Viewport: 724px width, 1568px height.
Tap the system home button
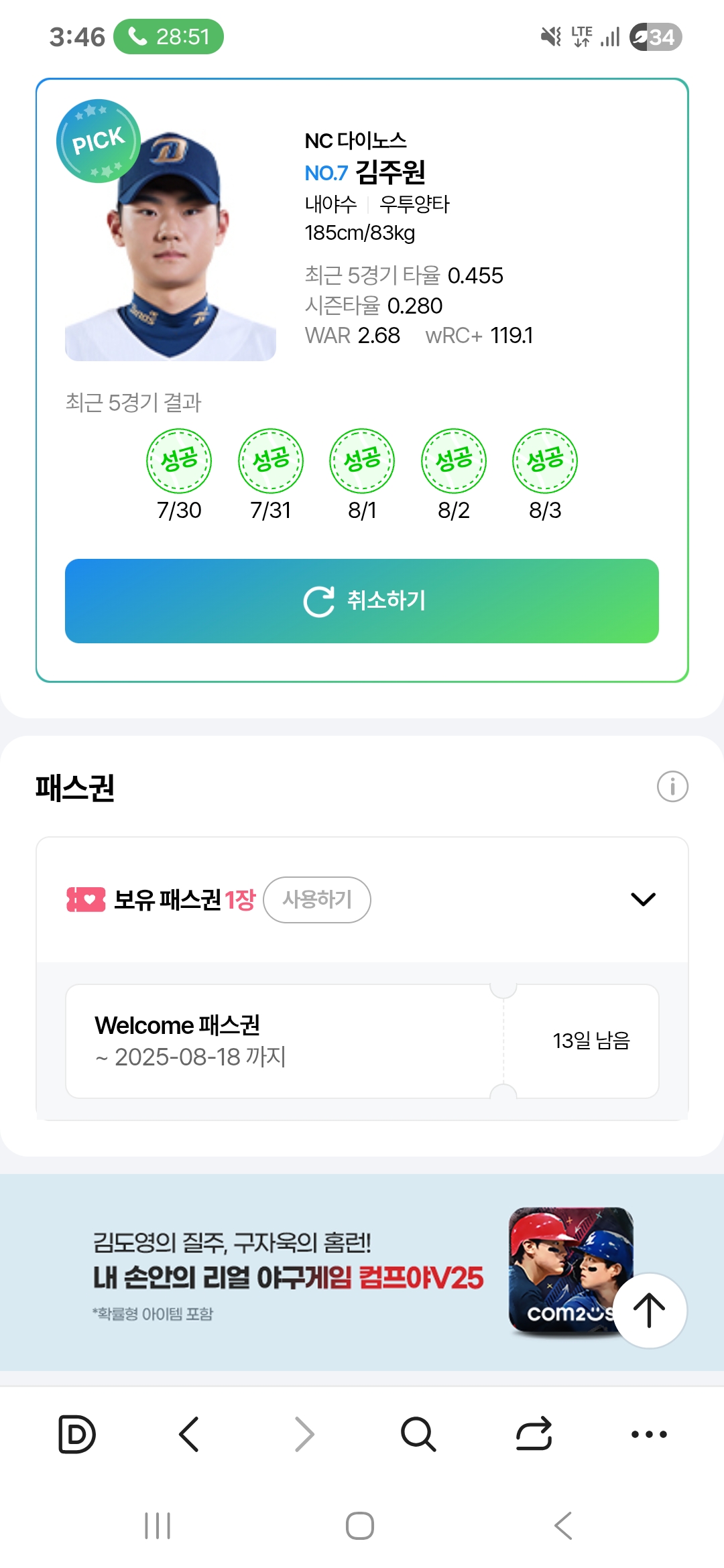coord(360,1526)
